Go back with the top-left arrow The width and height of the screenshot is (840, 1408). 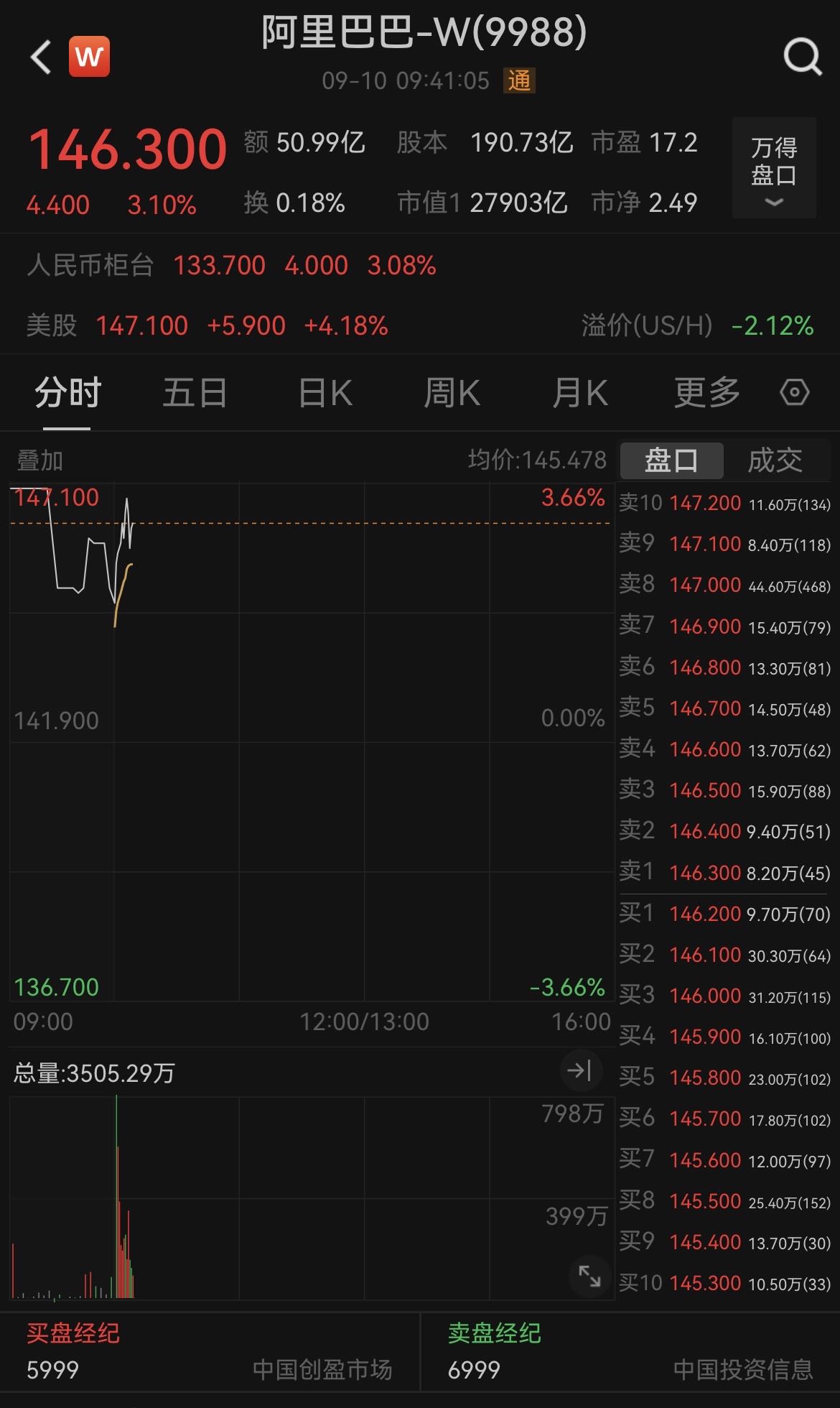[42, 57]
